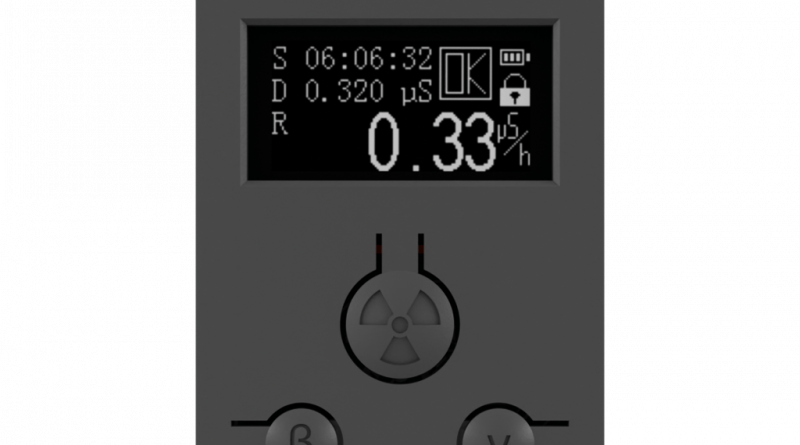This screenshot has height=445, width=800.
Task: Tap the radiation trefoil button
Action: [x=399, y=323]
